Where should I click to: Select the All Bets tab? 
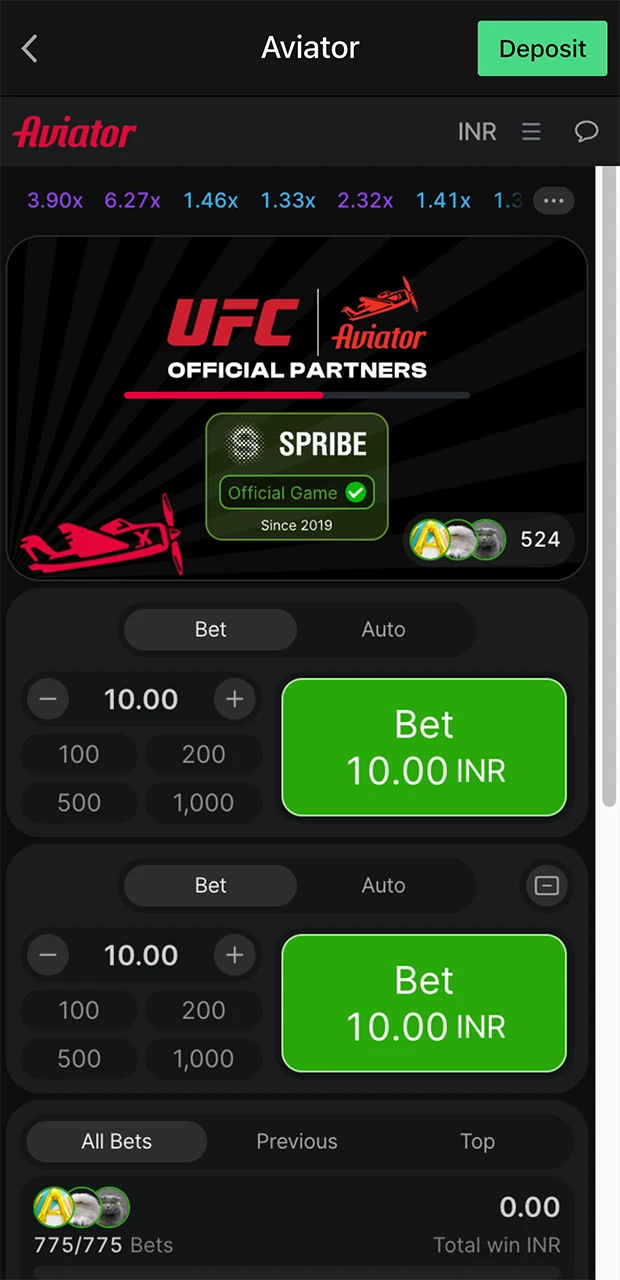[x=117, y=1141]
